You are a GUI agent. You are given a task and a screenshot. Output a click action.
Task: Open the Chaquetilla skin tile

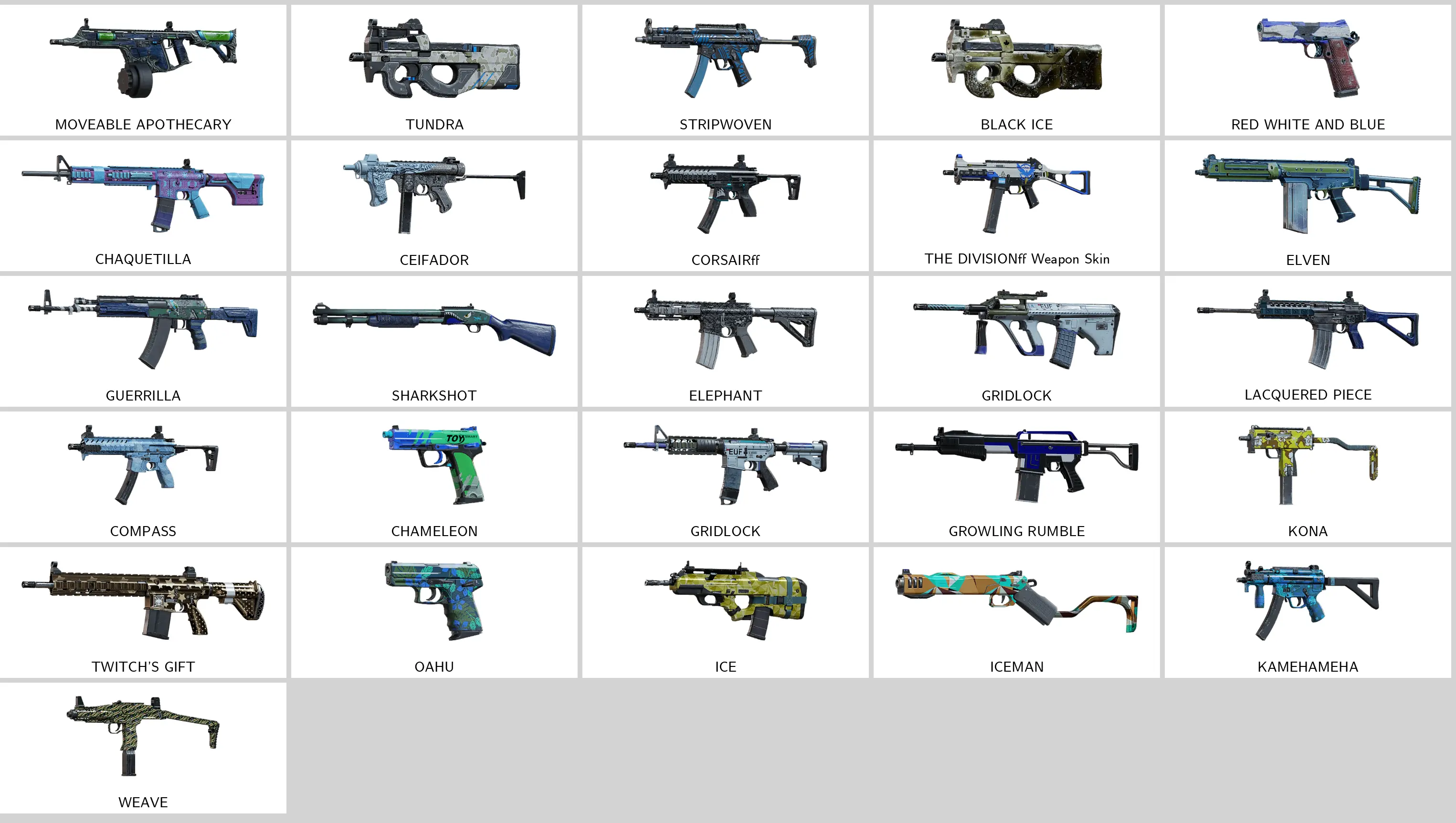(143, 205)
